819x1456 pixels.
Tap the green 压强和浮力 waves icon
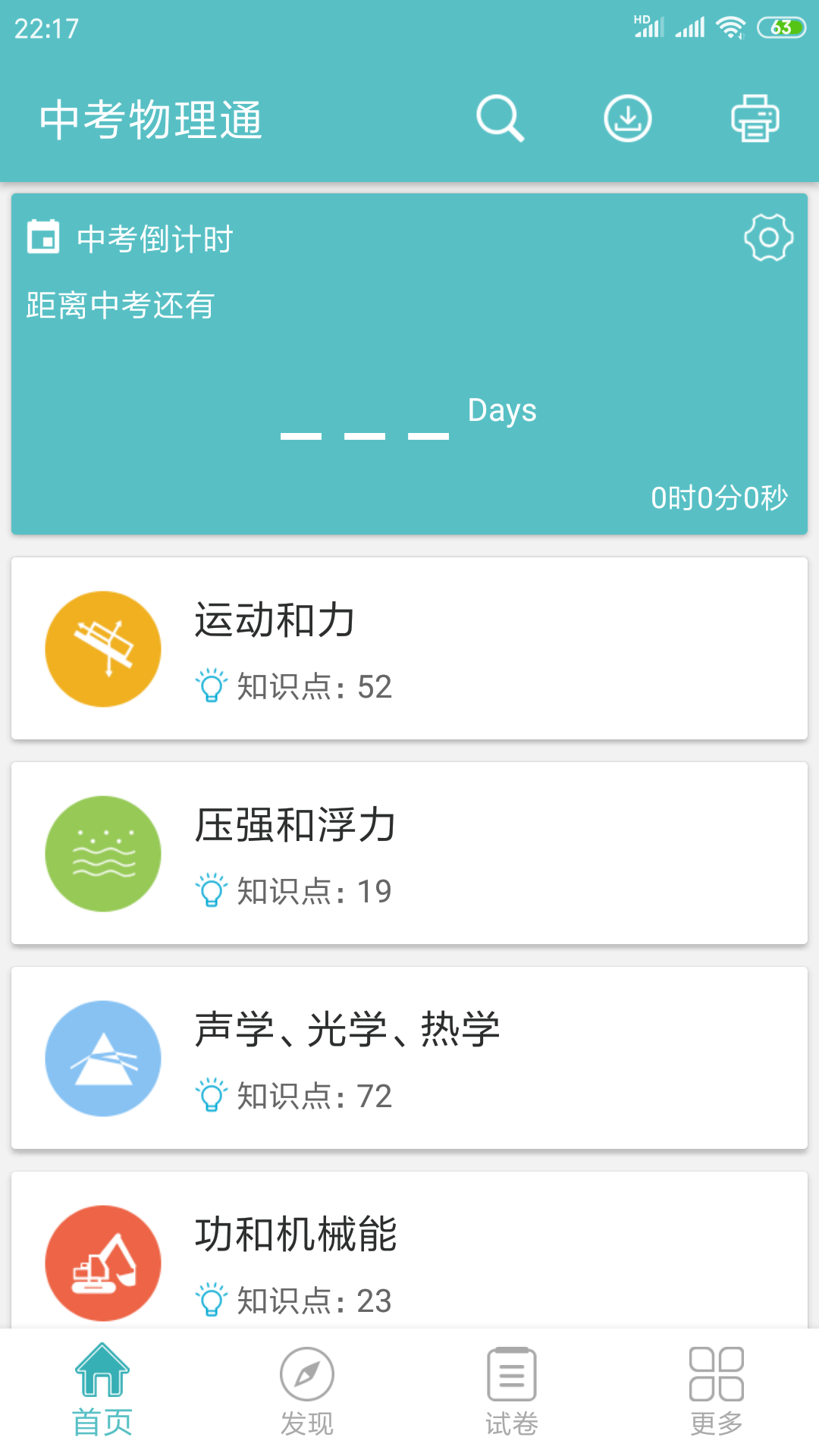click(102, 852)
